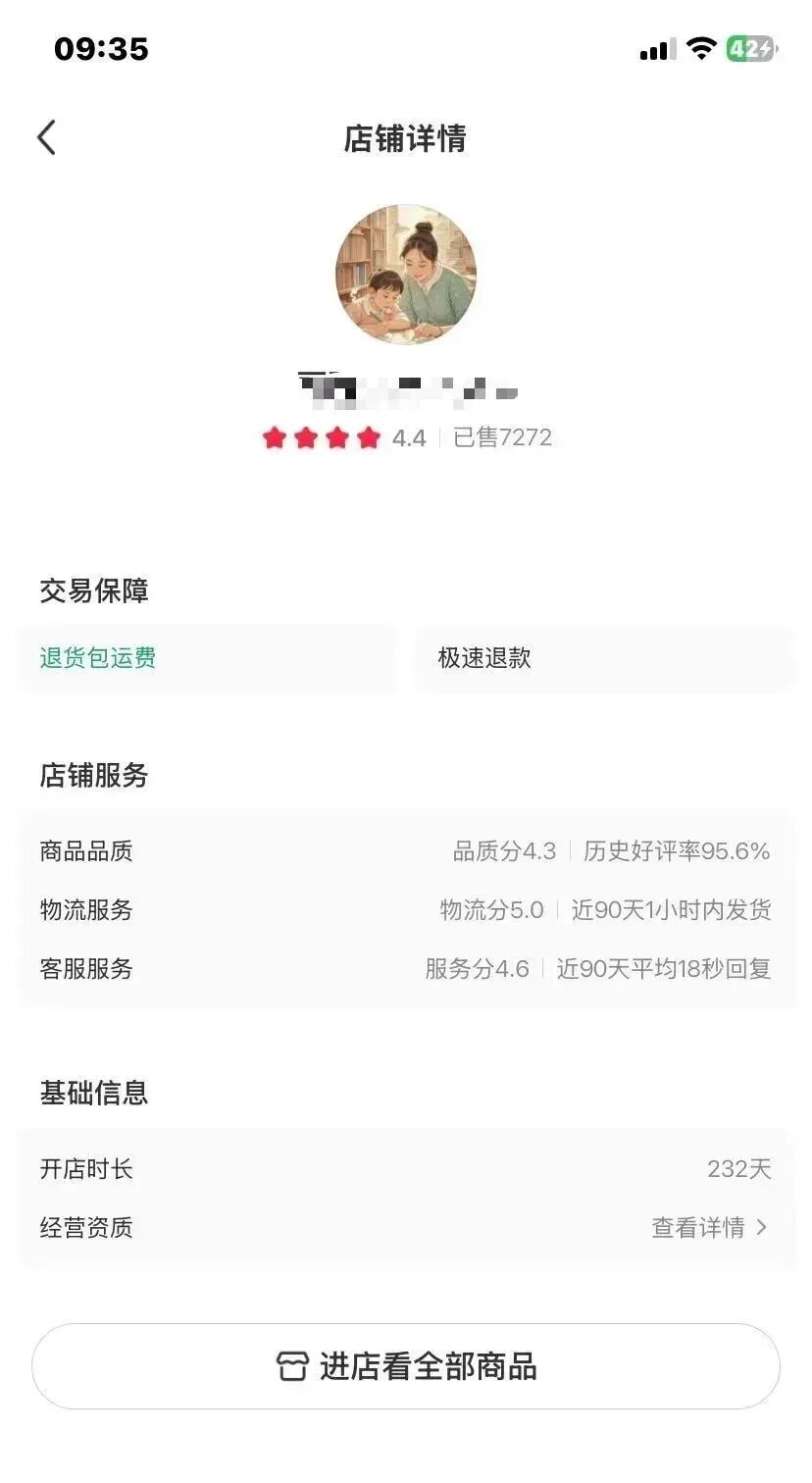Image resolution: width=812 pixels, height=1483 pixels.
Task: Tap the blurred store name text
Action: coord(406,386)
